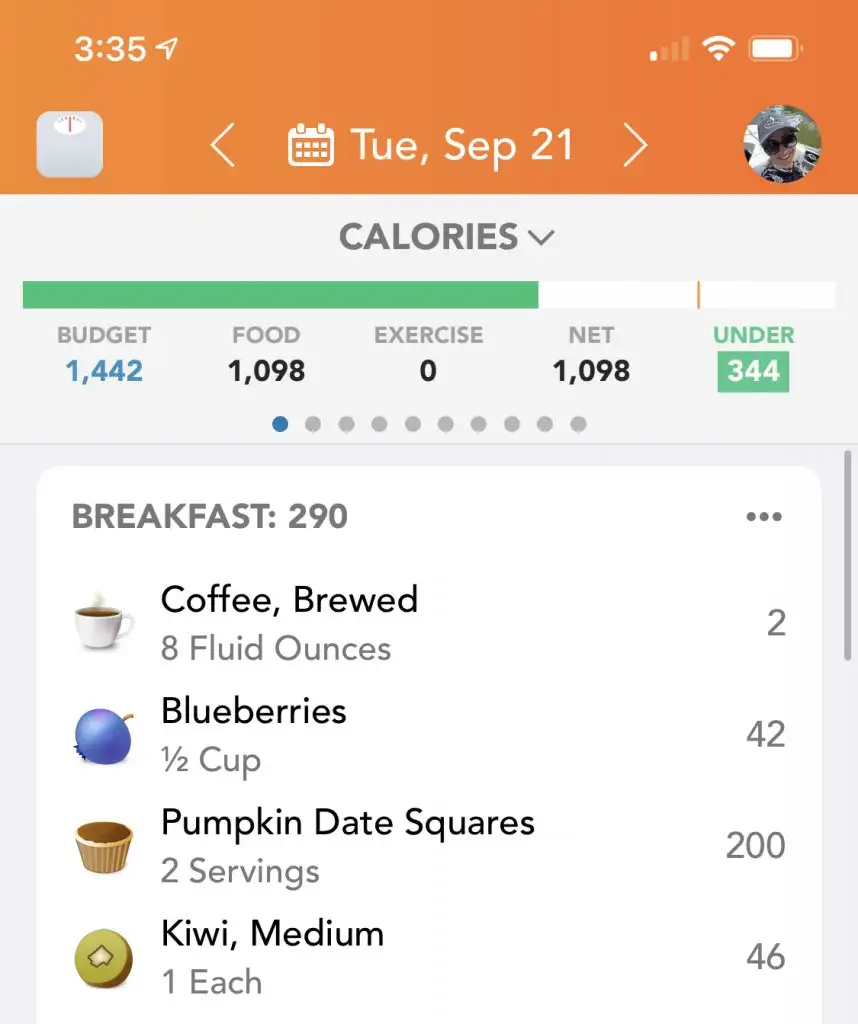Go to the previous day
858x1024 pixels.
222,146
